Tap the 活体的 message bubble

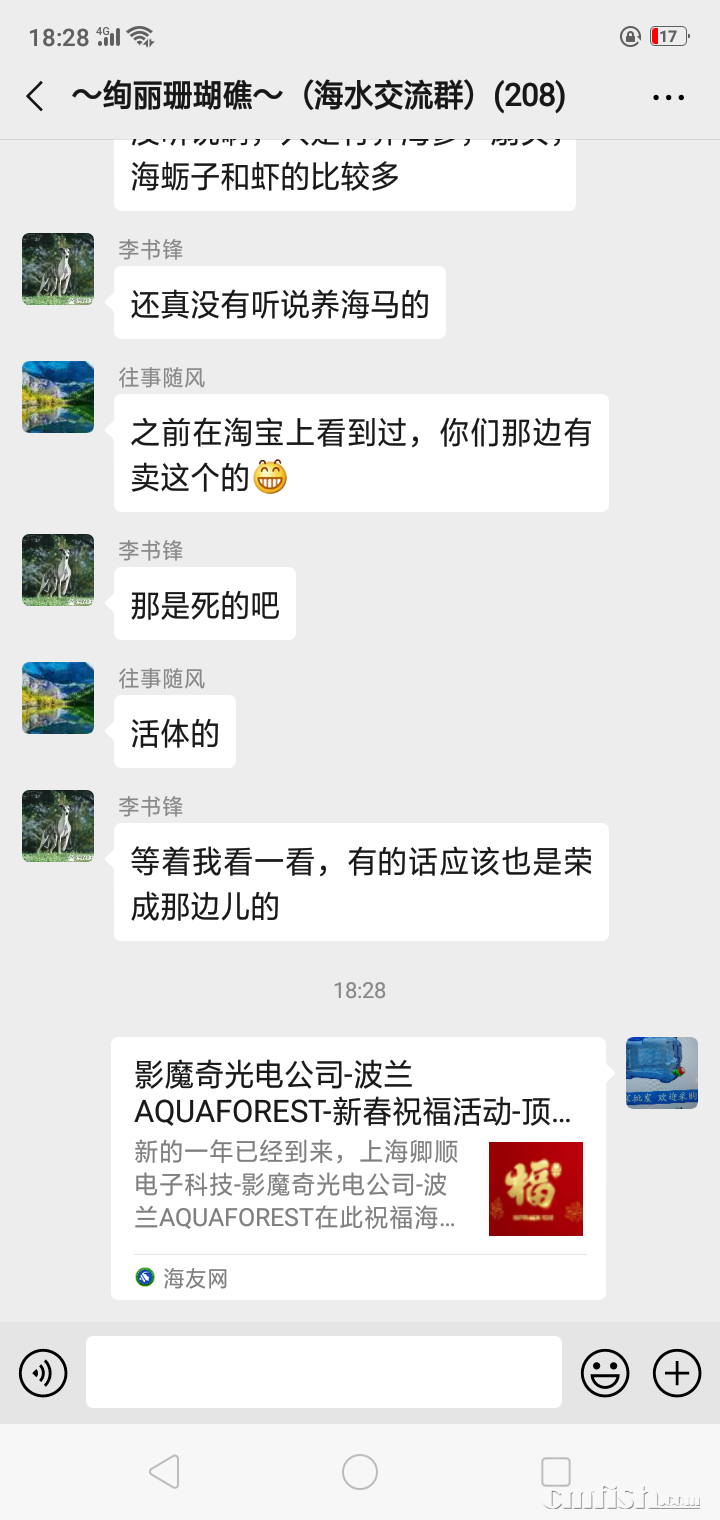coord(174,731)
